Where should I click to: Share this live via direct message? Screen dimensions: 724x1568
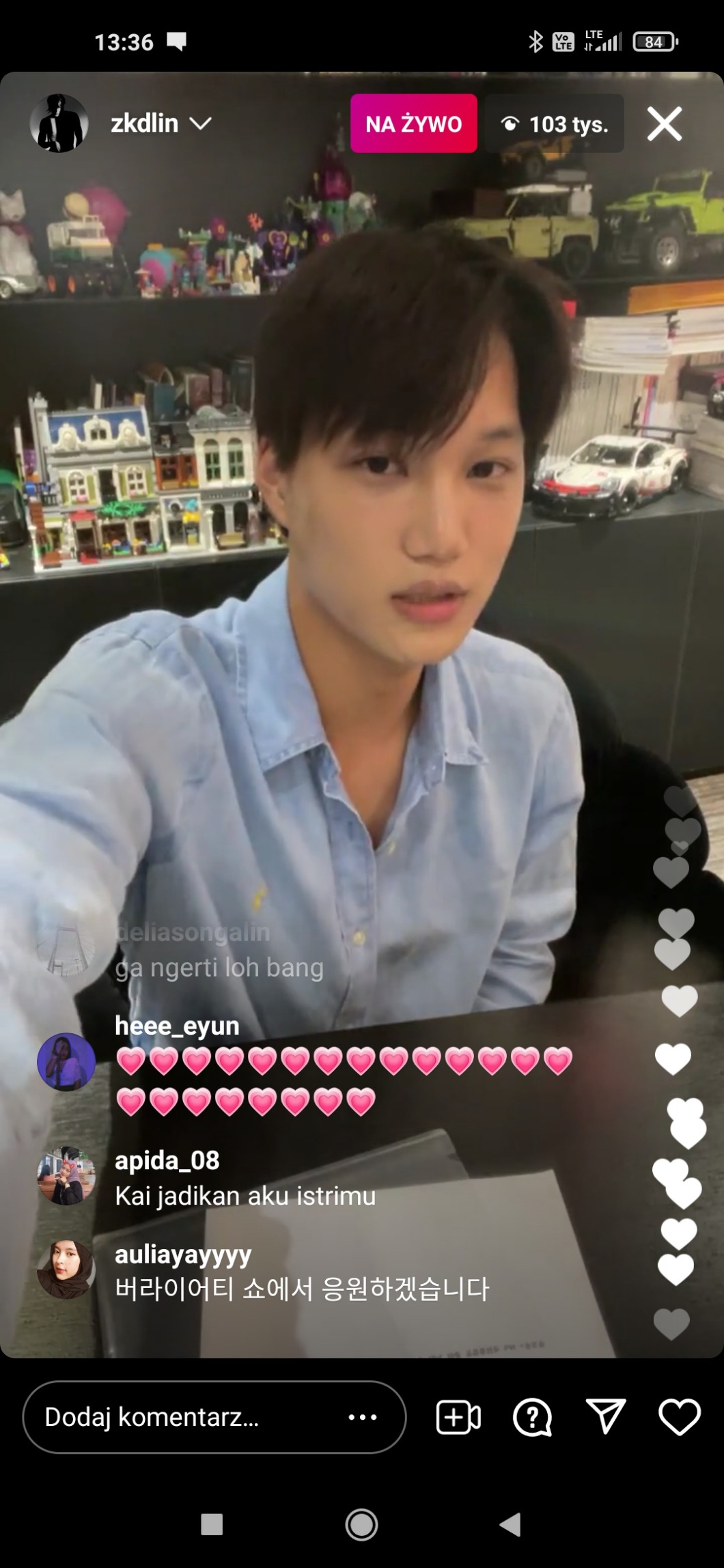click(x=606, y=1417)
